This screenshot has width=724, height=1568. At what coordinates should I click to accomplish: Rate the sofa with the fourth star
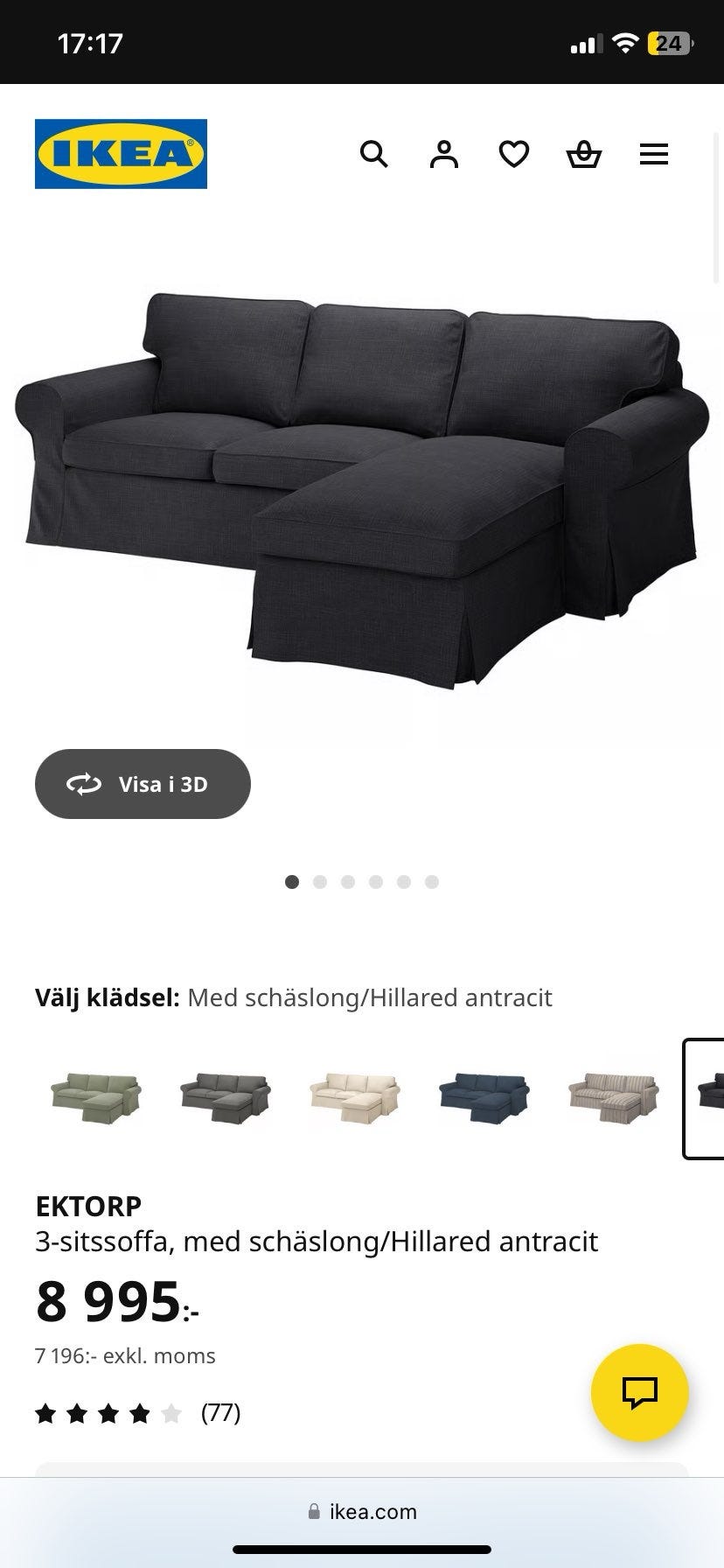pyautogui.click(x=139, y=1412)
